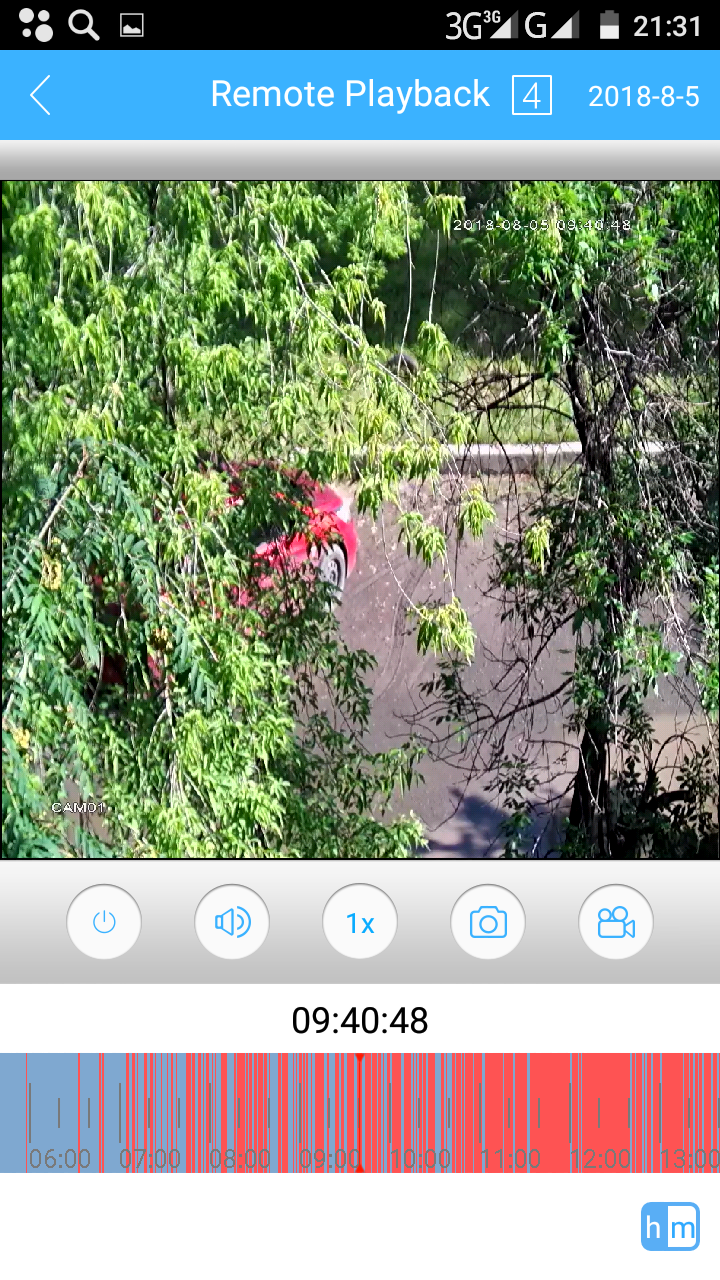
Task: Open the channel 4 selector
Action: click(x=532, y=96)
